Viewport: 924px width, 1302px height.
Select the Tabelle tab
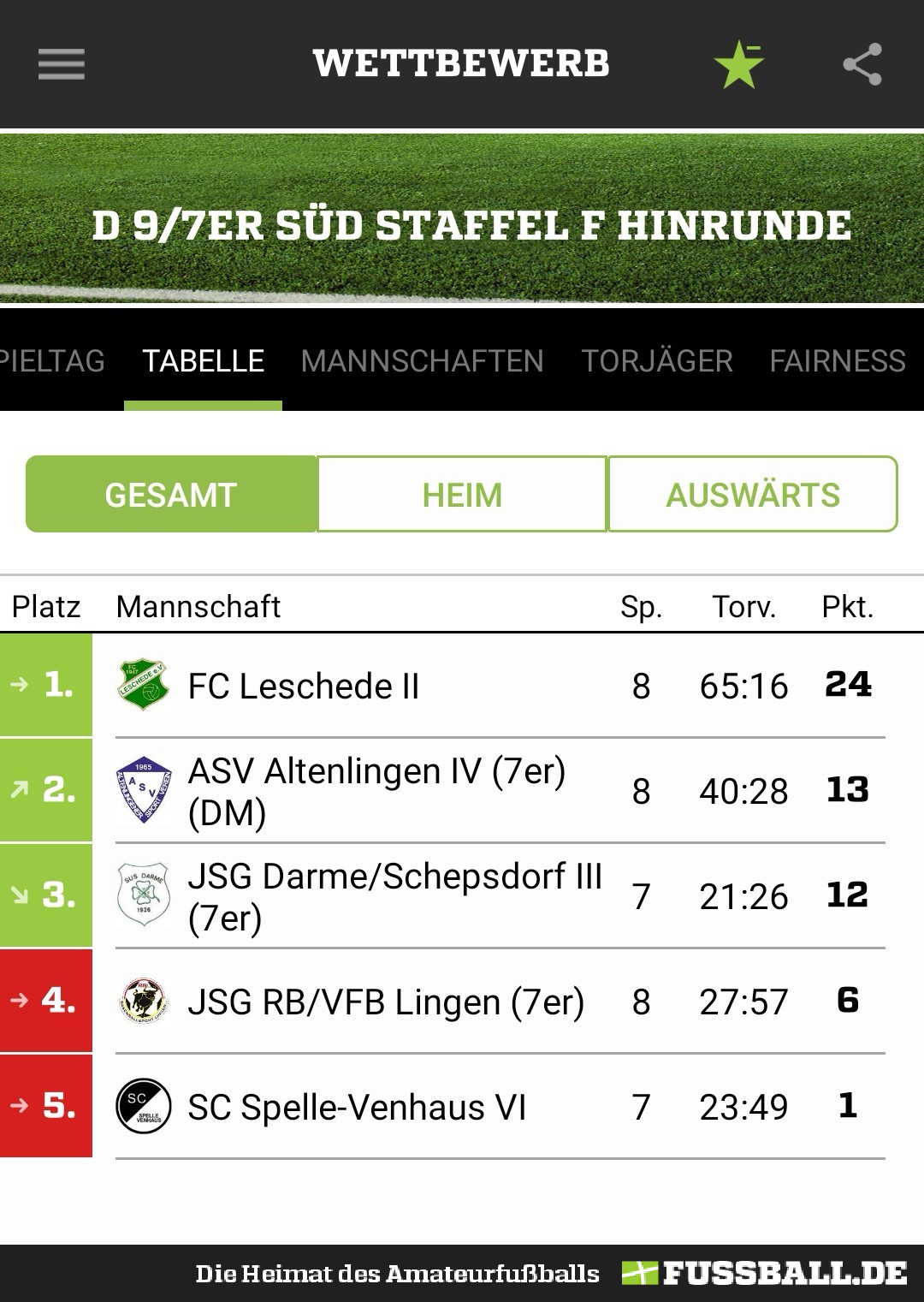(204, 361)
